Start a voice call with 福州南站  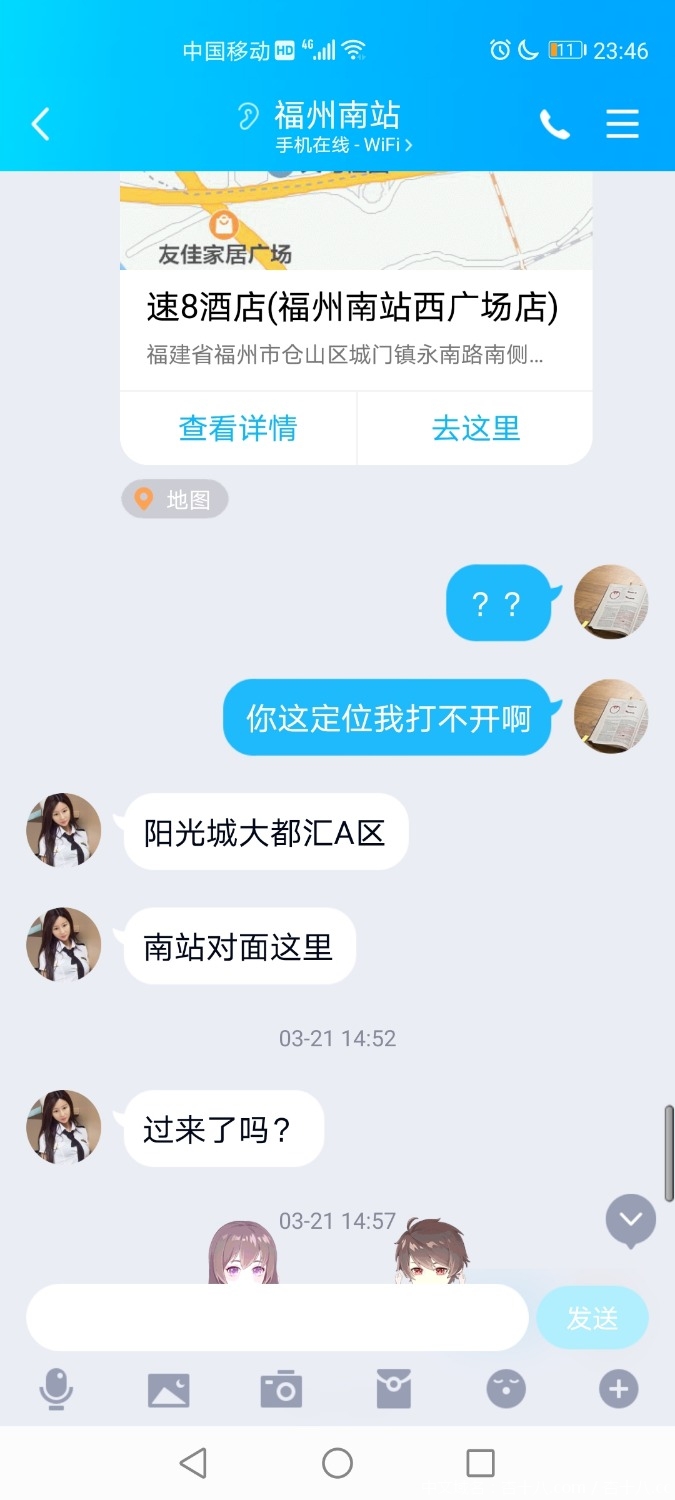click(x=554, y=124)
